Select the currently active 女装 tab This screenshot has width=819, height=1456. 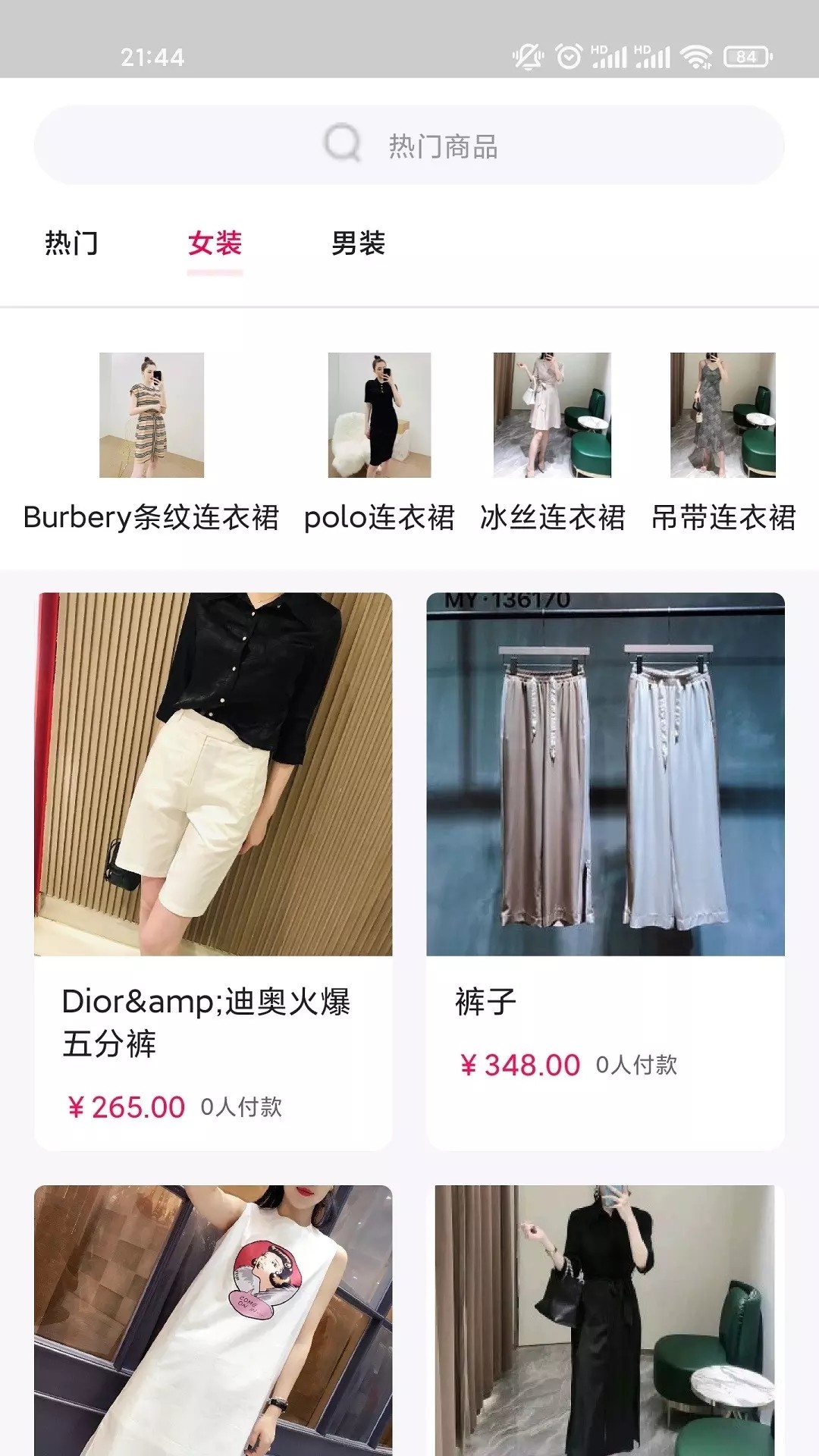point(215,243)
